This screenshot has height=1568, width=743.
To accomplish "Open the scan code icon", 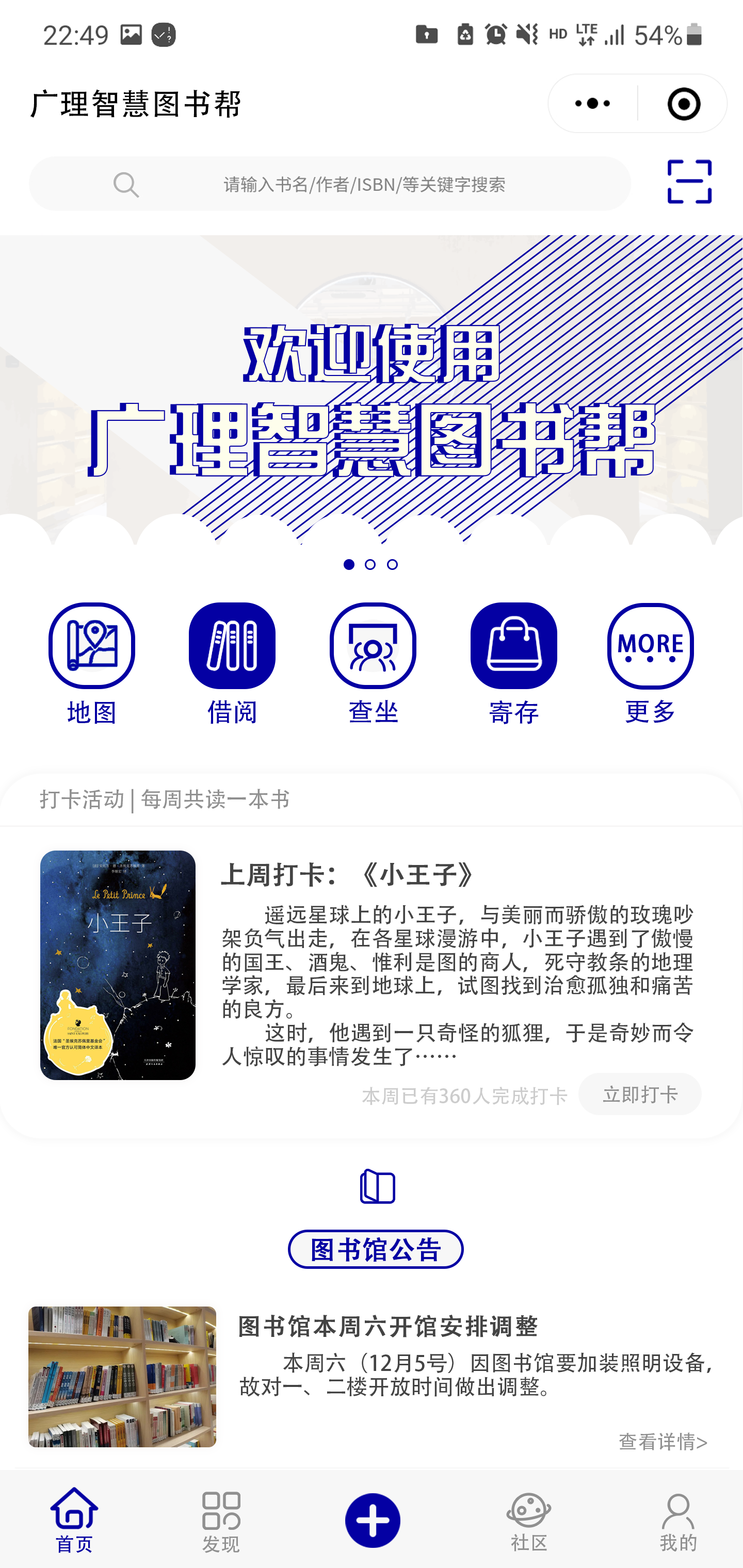I will (689, 182).
